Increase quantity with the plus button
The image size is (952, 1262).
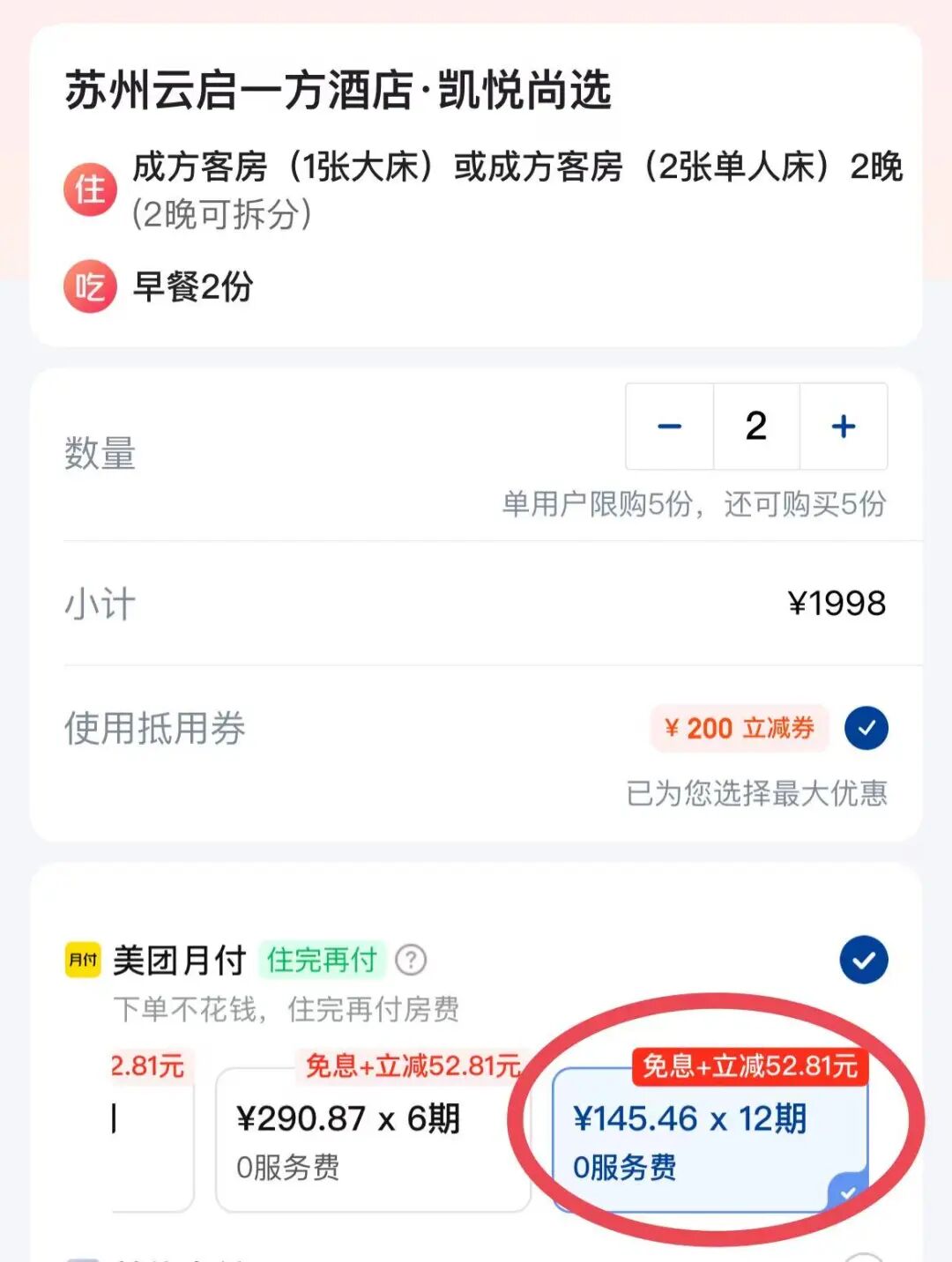point(844,427)
